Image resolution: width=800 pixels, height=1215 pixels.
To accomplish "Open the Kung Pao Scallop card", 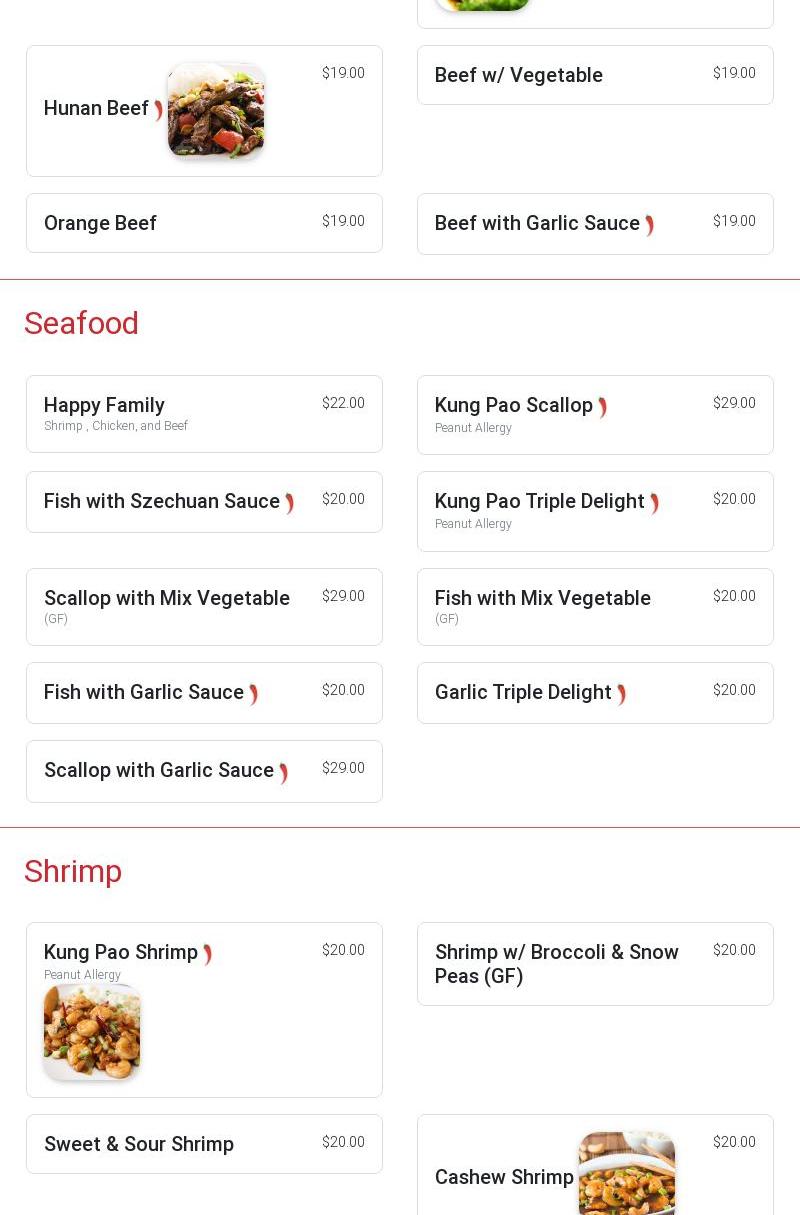I will point(595,415).
